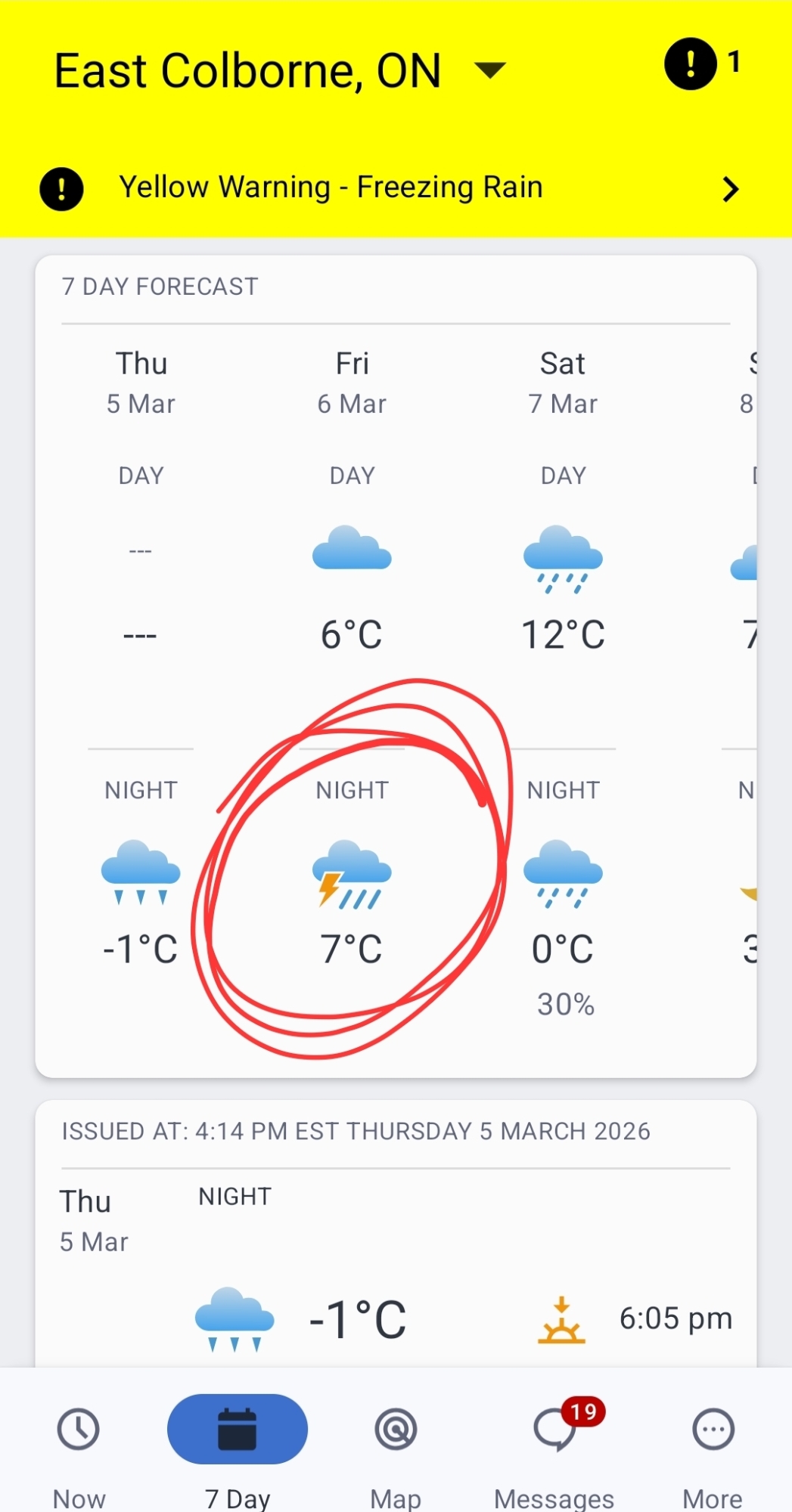
Task: Select the Thu 5 Mar forecast column
Action: click(141, 383)
